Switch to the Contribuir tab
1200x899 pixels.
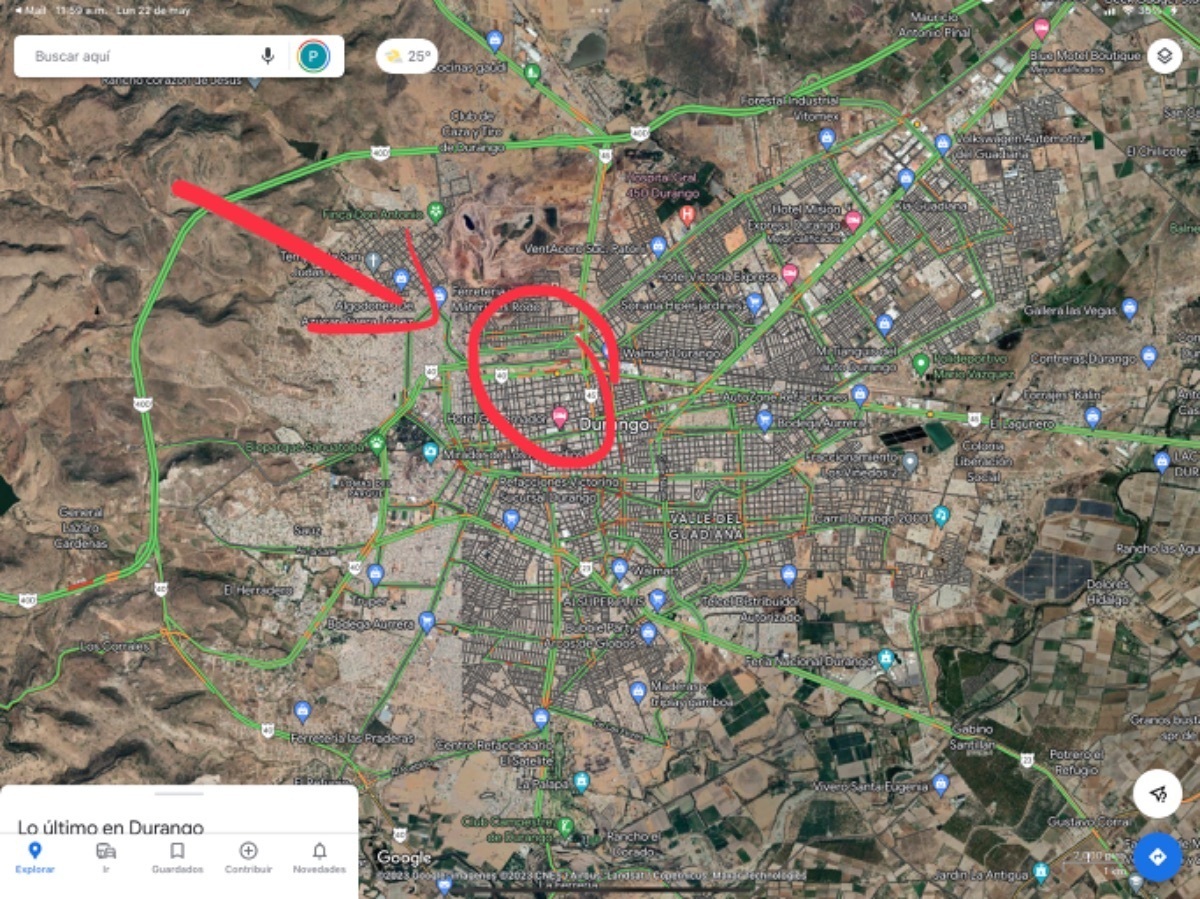(248, 857)
